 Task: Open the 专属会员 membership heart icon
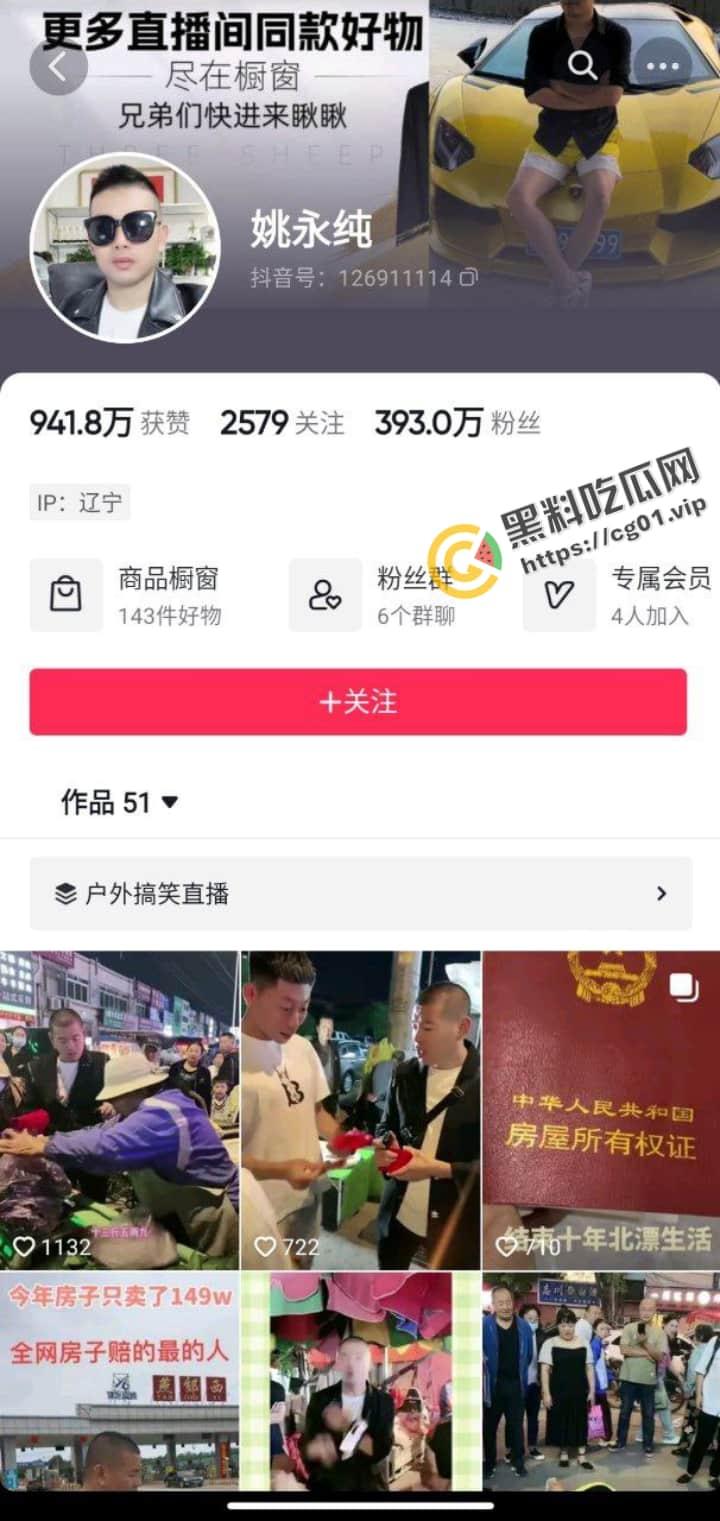(559, 595)
